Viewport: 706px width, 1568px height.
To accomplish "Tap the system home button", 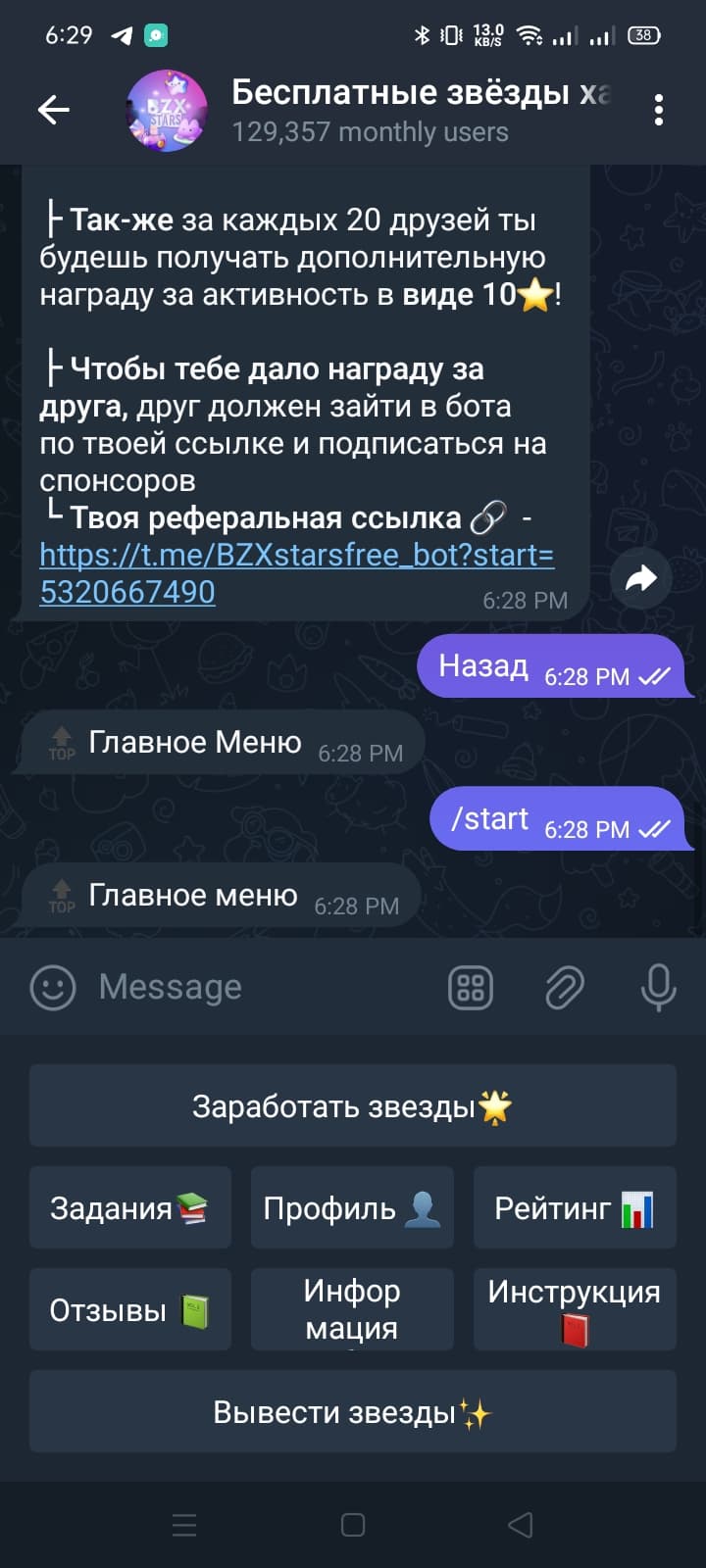I will 353,1525.
